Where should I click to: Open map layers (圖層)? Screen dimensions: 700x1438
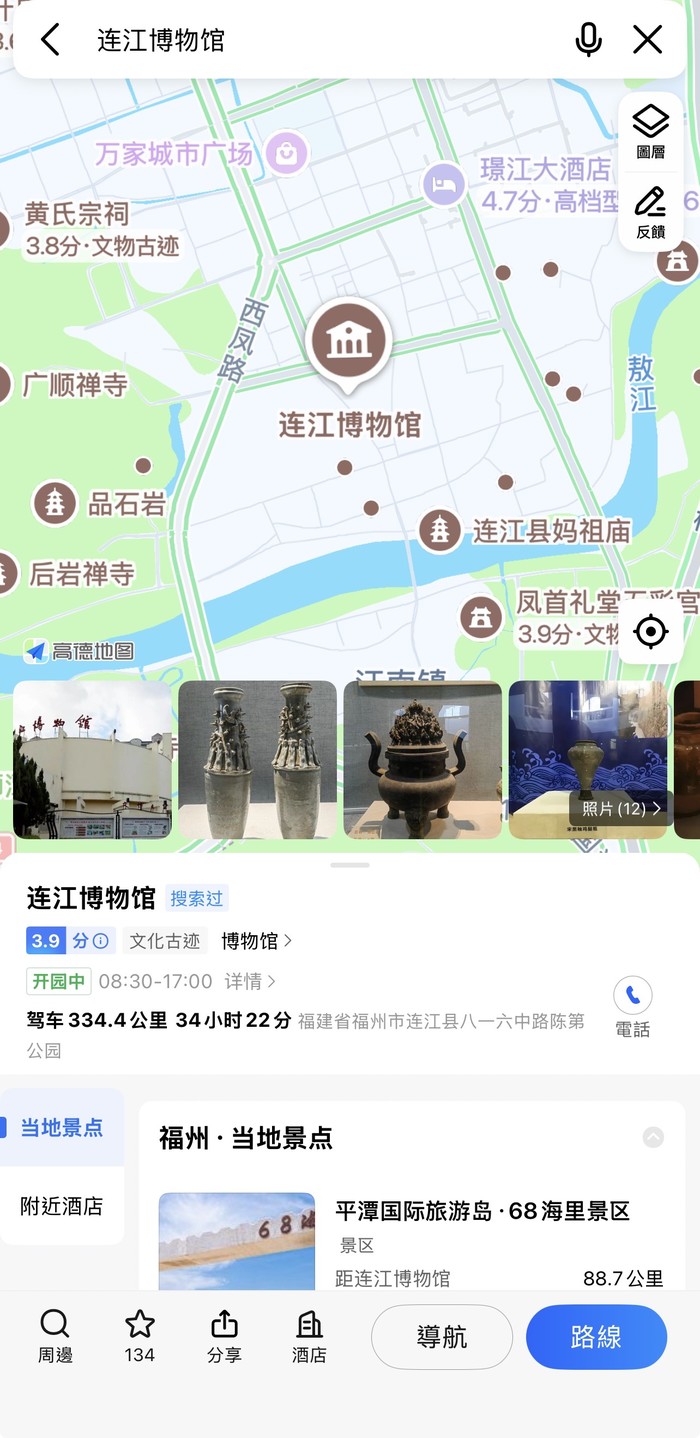point(650,132)
